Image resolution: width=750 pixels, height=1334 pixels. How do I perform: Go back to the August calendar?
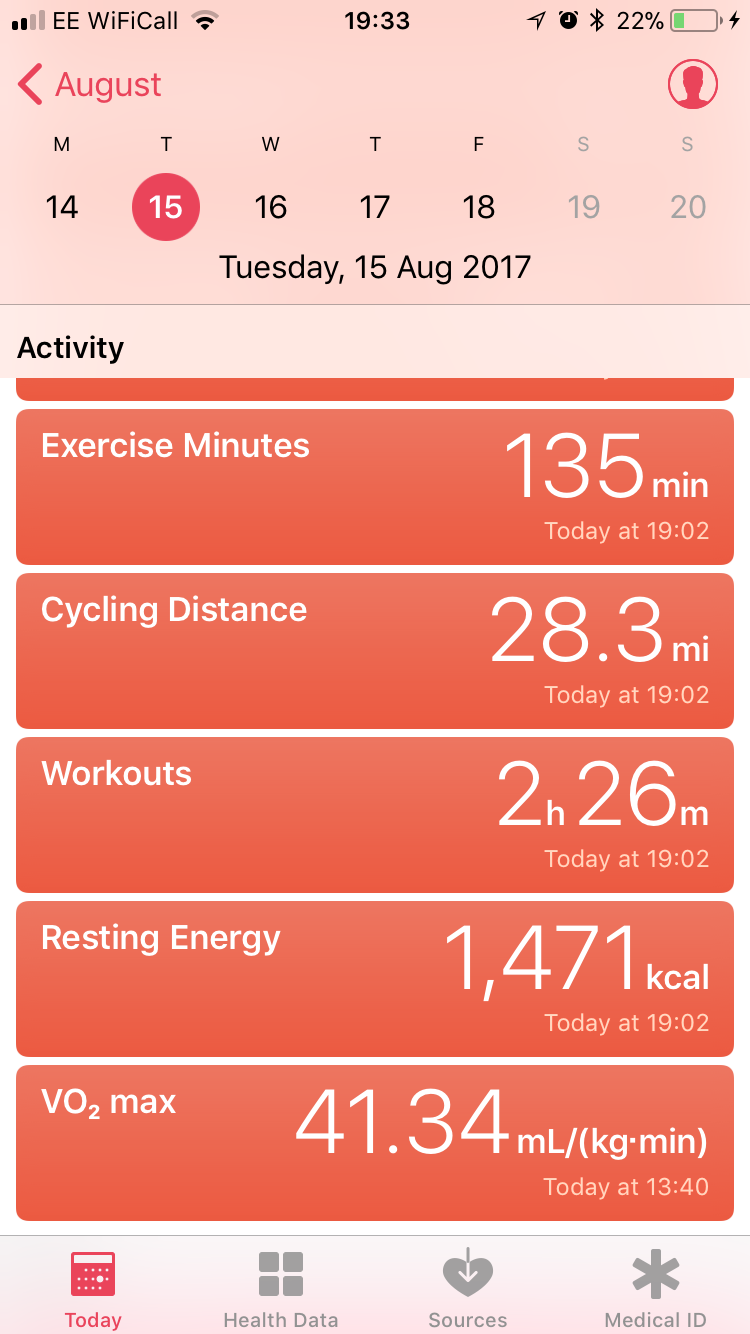point(89,85)
